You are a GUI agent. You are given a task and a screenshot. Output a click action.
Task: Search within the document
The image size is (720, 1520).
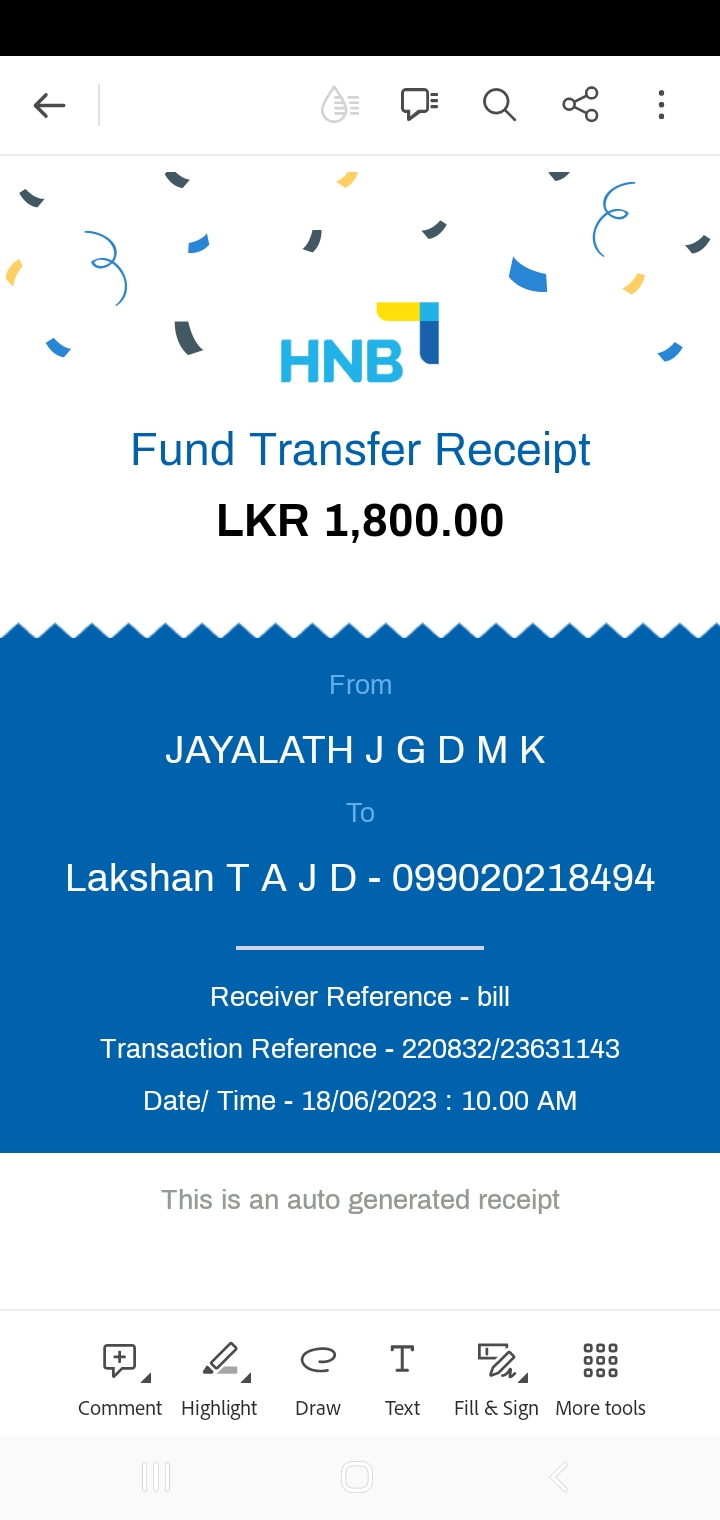[x=499, y=105]
